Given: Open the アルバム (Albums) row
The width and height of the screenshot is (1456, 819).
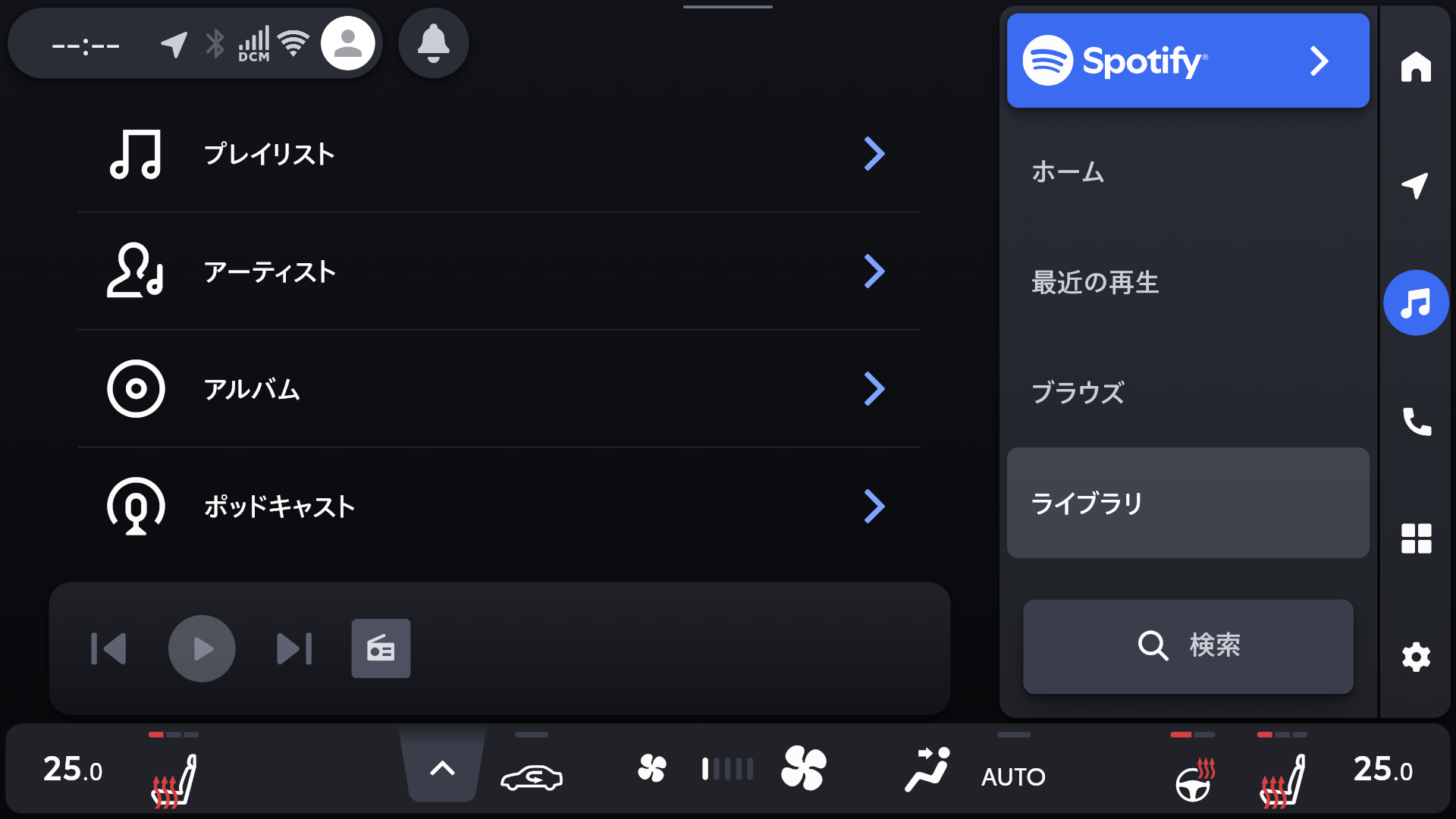Looking at the screenshot, I should [499, 389].
